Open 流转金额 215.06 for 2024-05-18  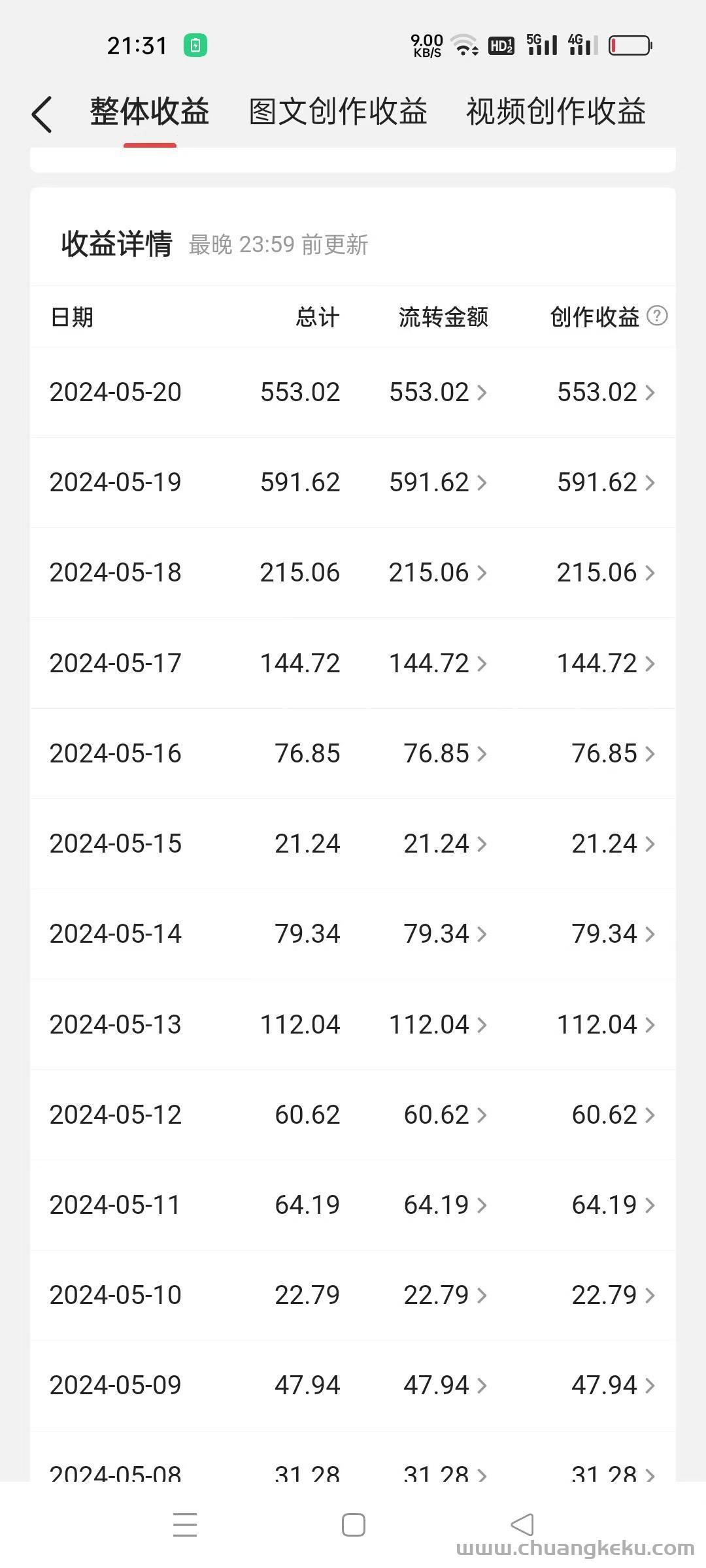[x=438, y=573]
